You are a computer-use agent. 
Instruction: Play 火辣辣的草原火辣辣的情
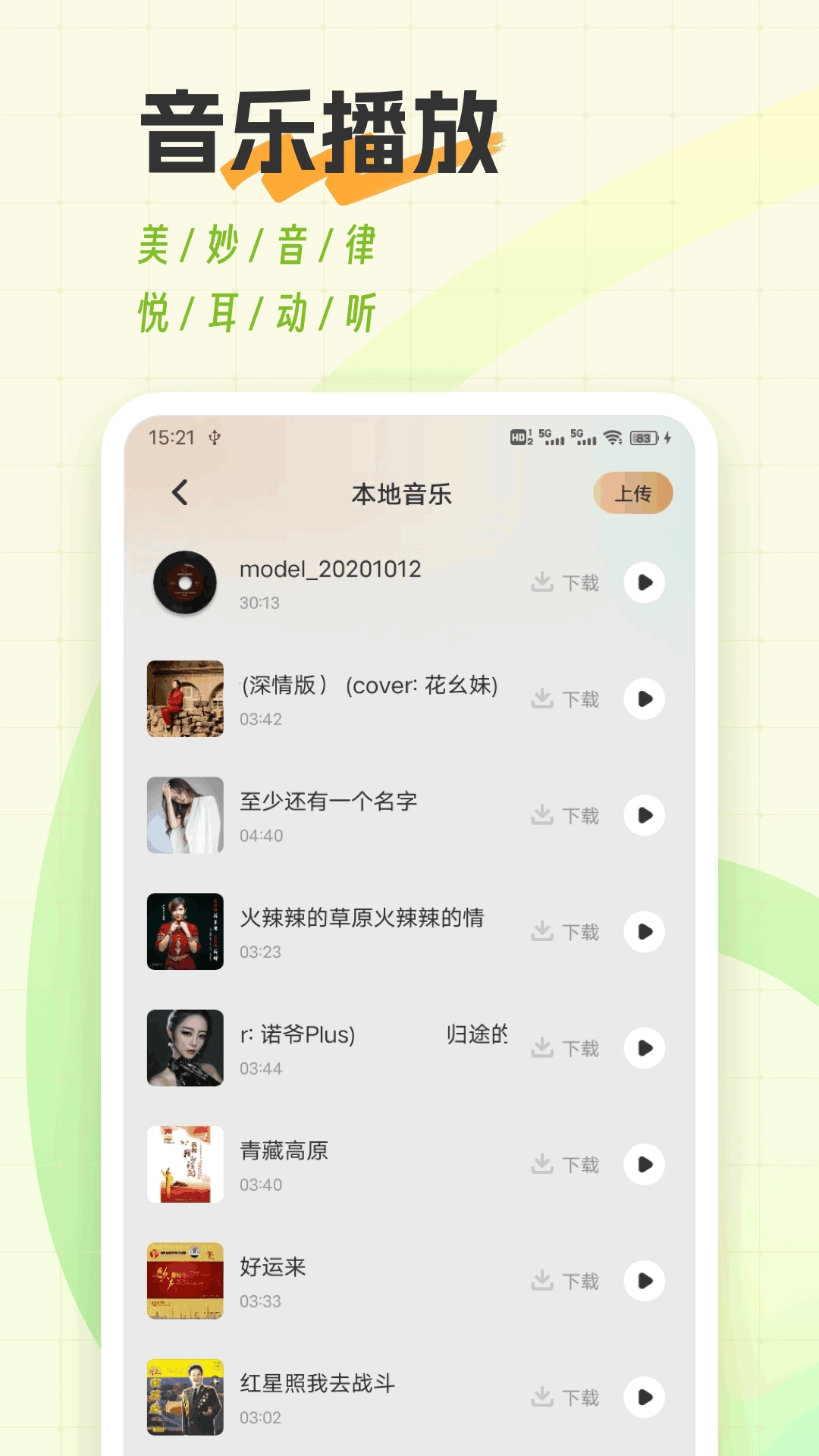645,930
